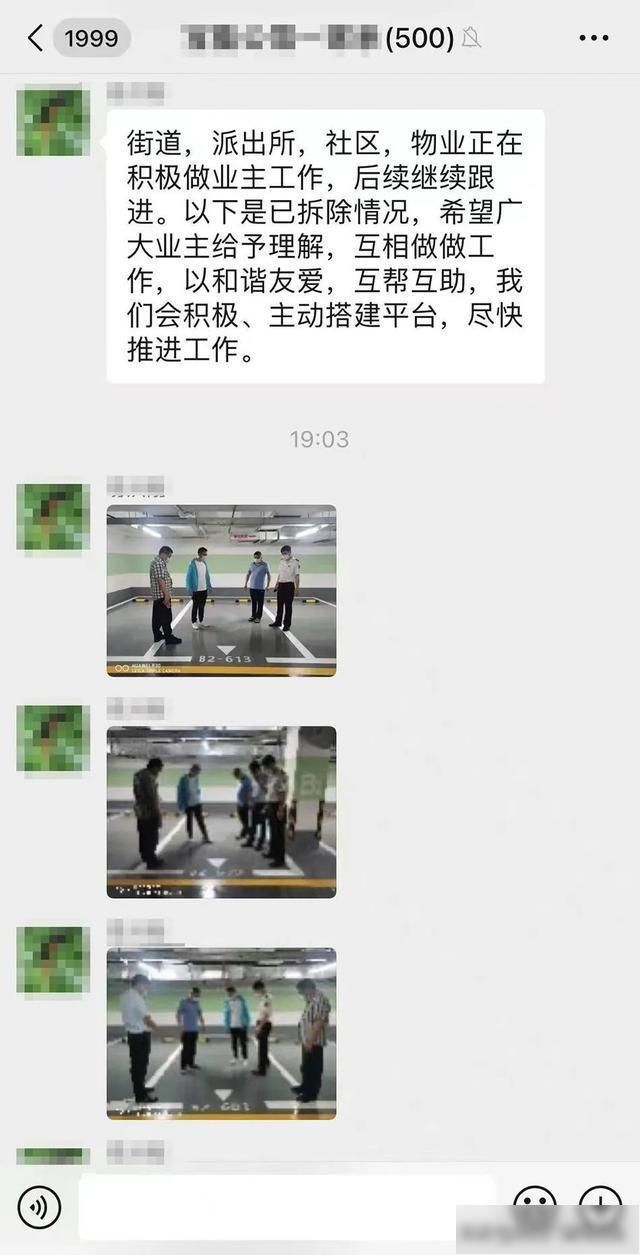Open the second parking garage photo
Image resolution: width=640 pixels, height=1255 pixels.
pos(221,811)
